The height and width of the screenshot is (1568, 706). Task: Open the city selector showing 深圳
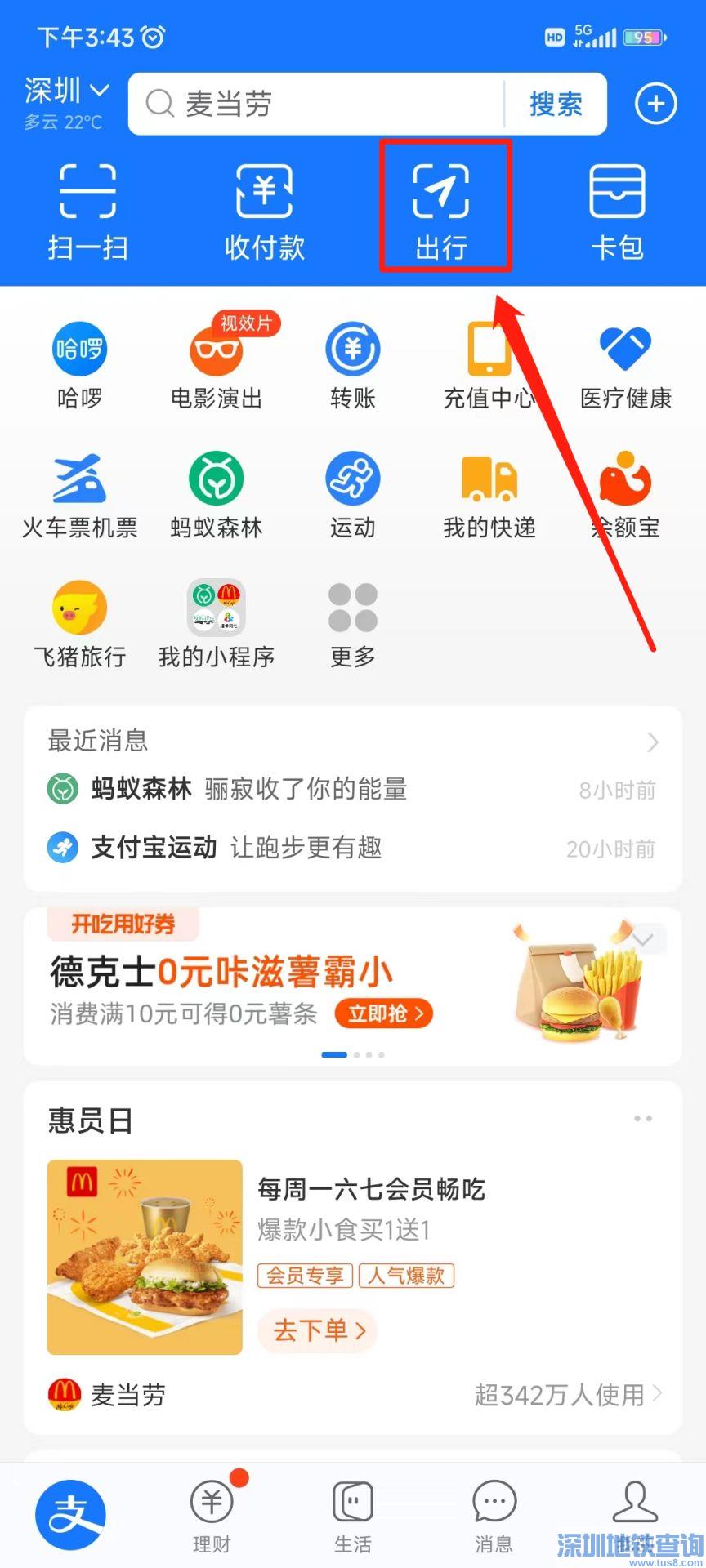(x=65, y=91)
